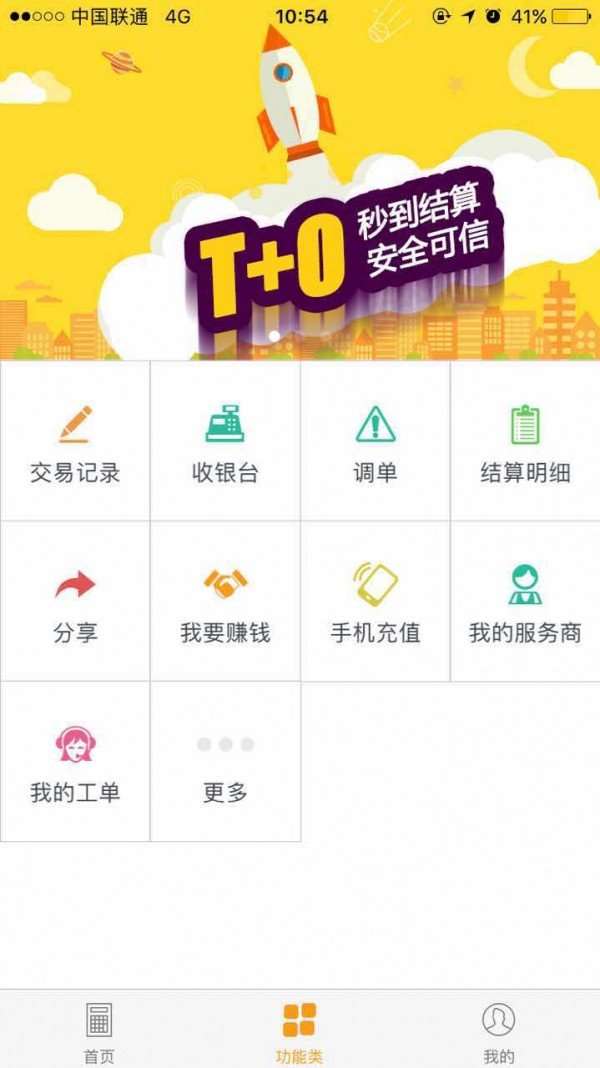Open the 收银台 cashier
The width and height of the screenshot is (600, 1068).
(225, 442)
